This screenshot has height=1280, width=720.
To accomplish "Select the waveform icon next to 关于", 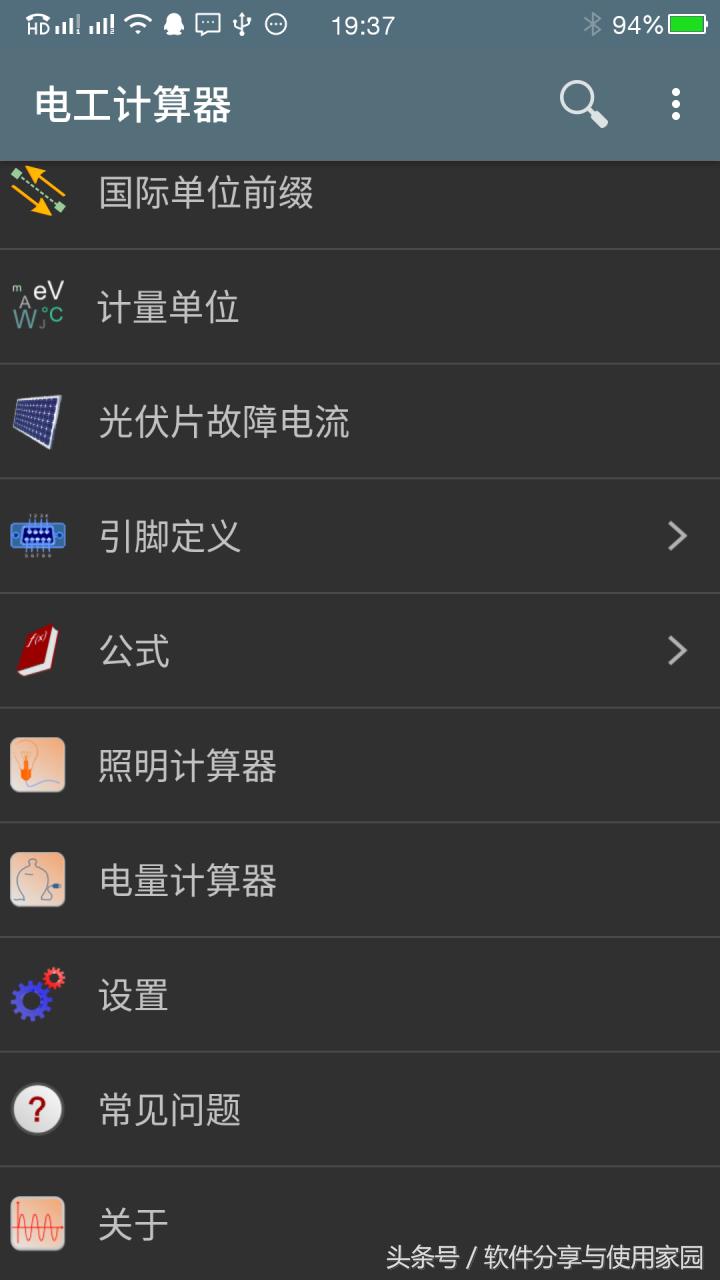I will (x=37, y=1222).
